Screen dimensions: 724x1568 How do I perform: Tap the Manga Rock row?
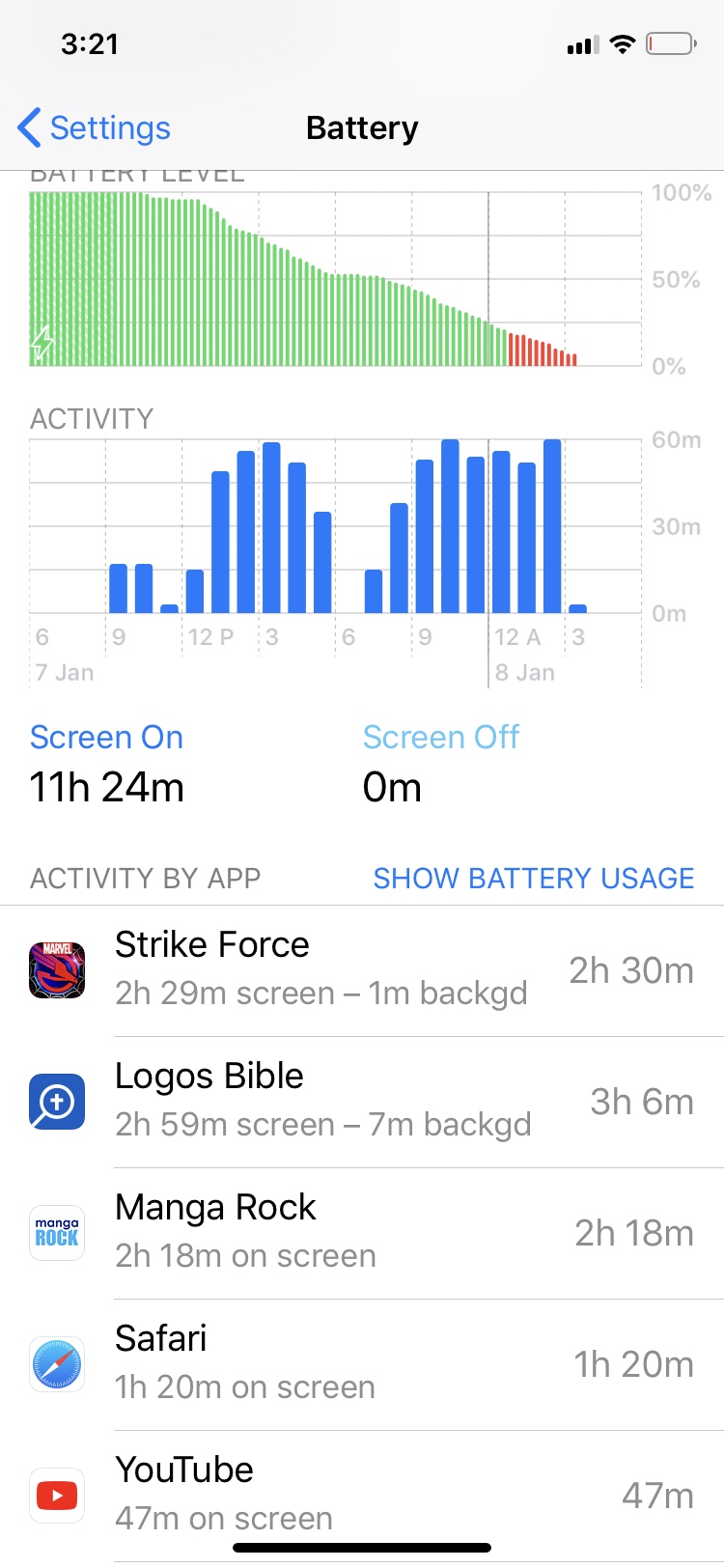(x=362, y=1233)
